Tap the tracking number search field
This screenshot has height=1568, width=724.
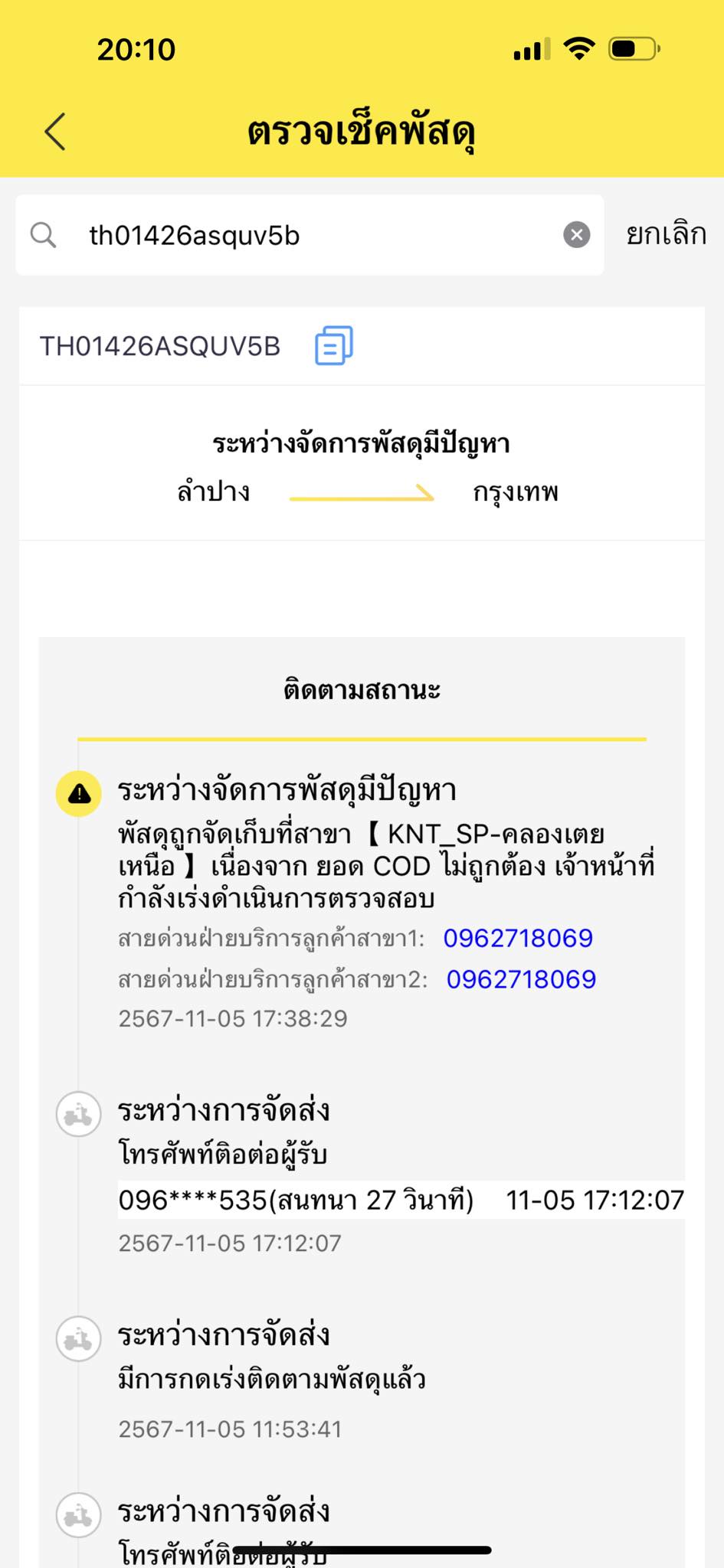[310, 235]
